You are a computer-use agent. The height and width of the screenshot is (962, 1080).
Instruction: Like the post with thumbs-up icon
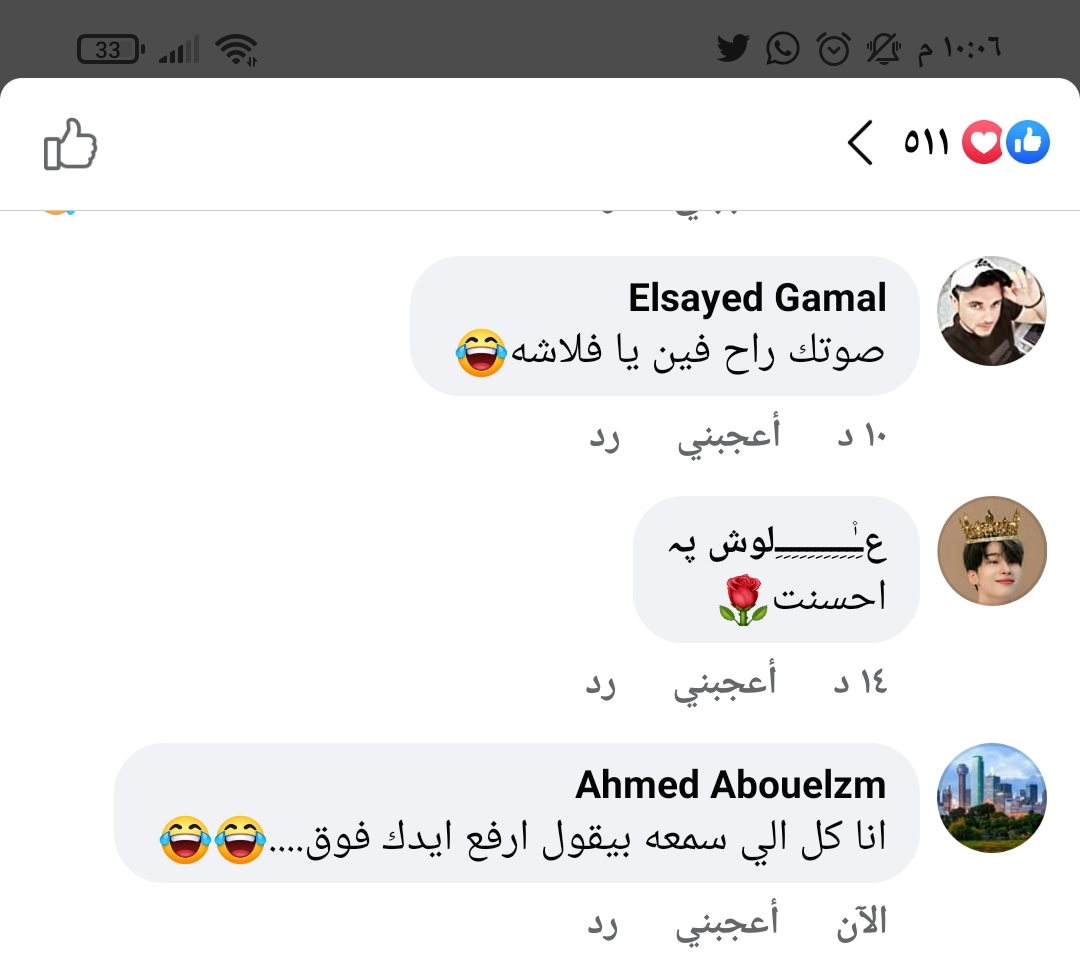(71, 145)
